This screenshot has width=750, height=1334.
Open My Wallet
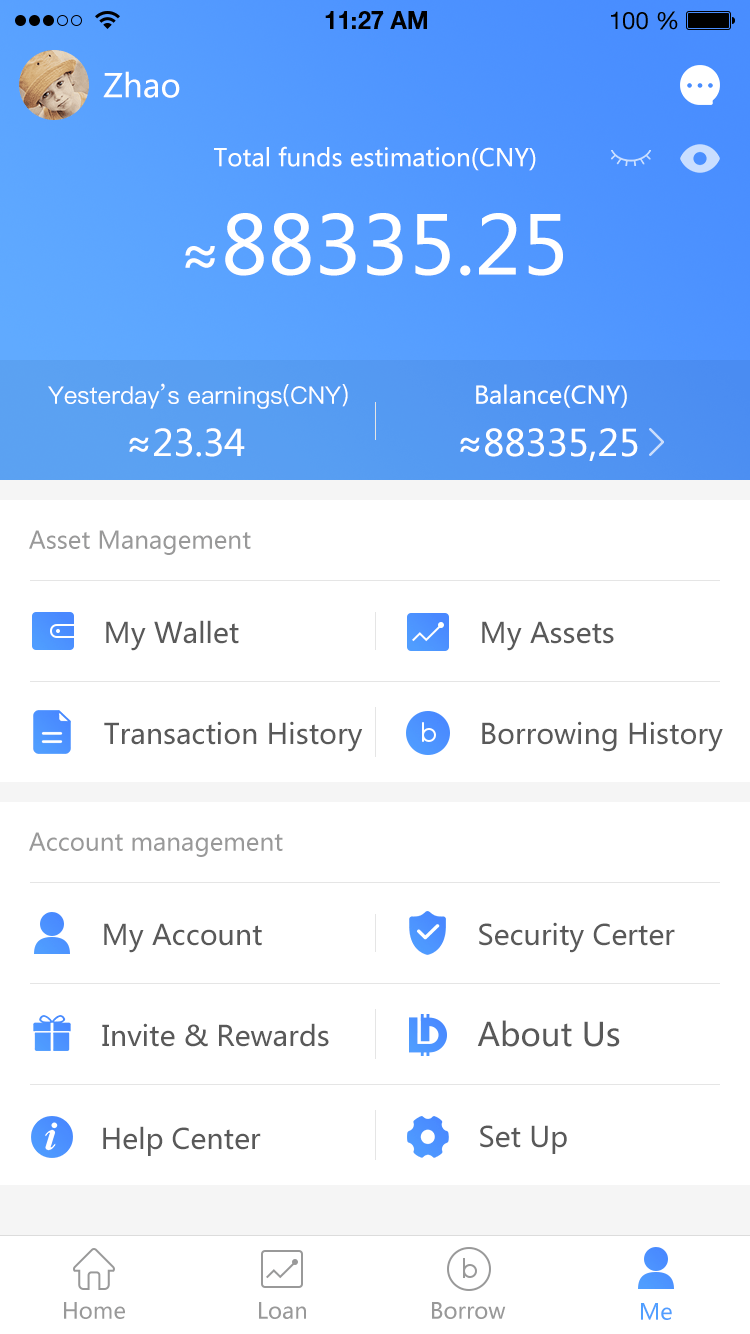tap(171, 633)
